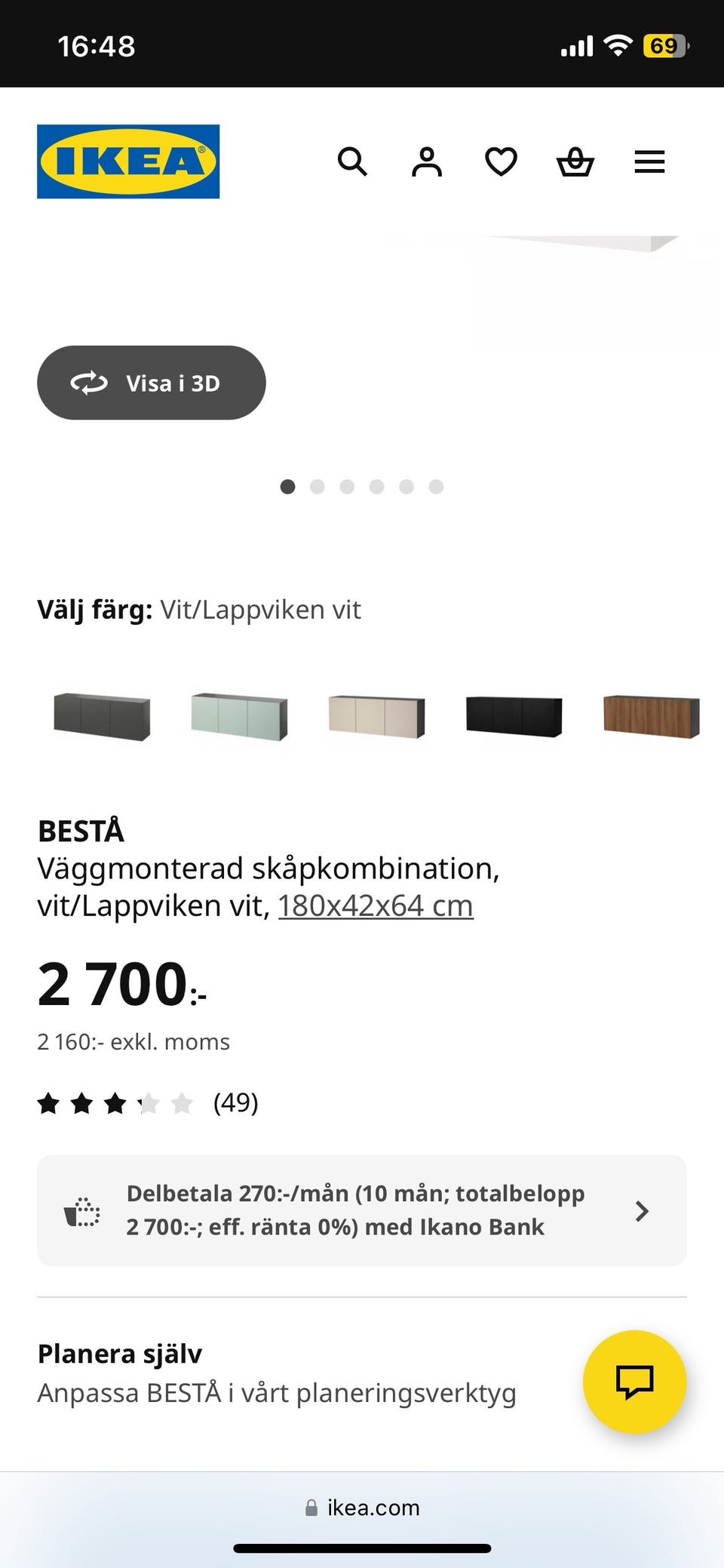Select the last carousel dot
724x1568 pixels.
click(x=437, y=487)
